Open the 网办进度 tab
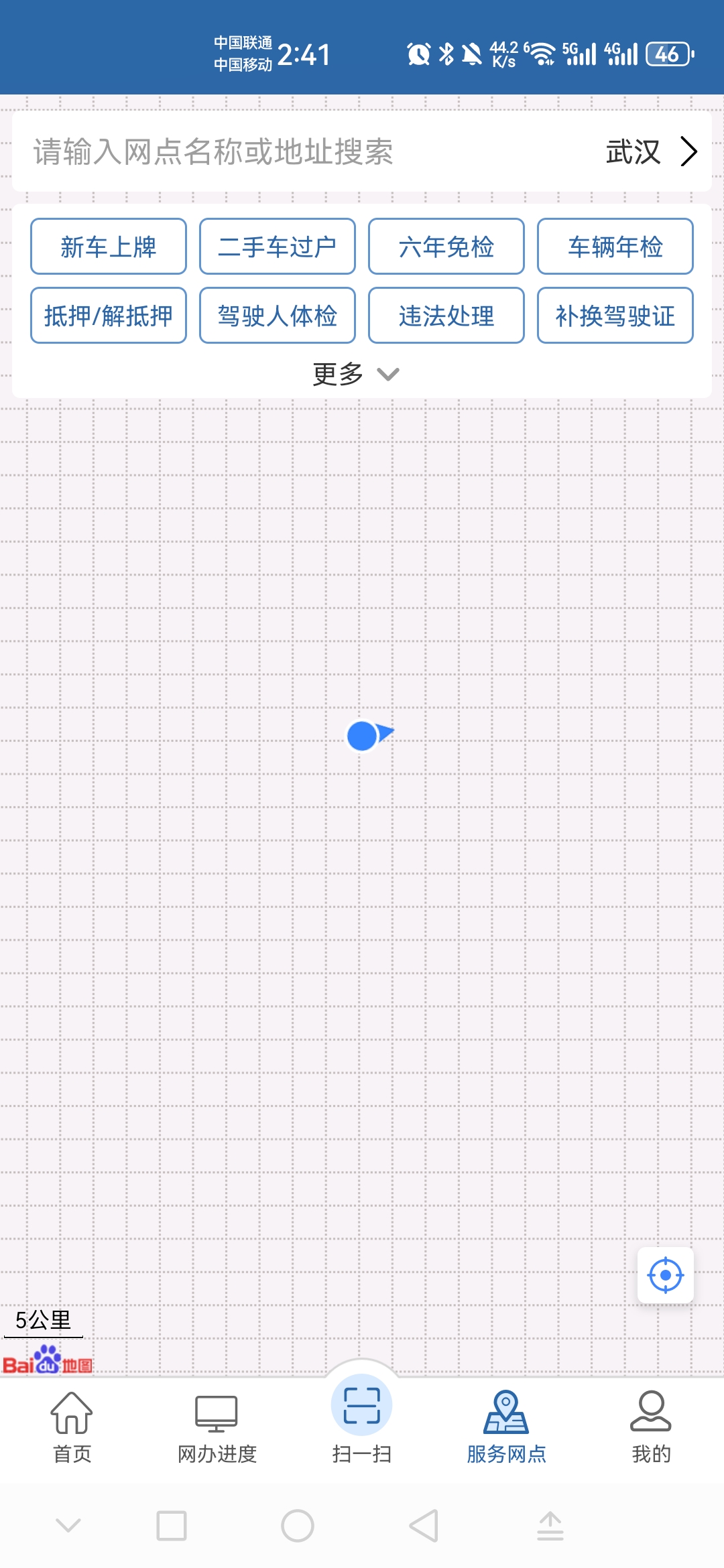Image resolution: width=724 pixels, height=1568 pixels. point(217,1426)
